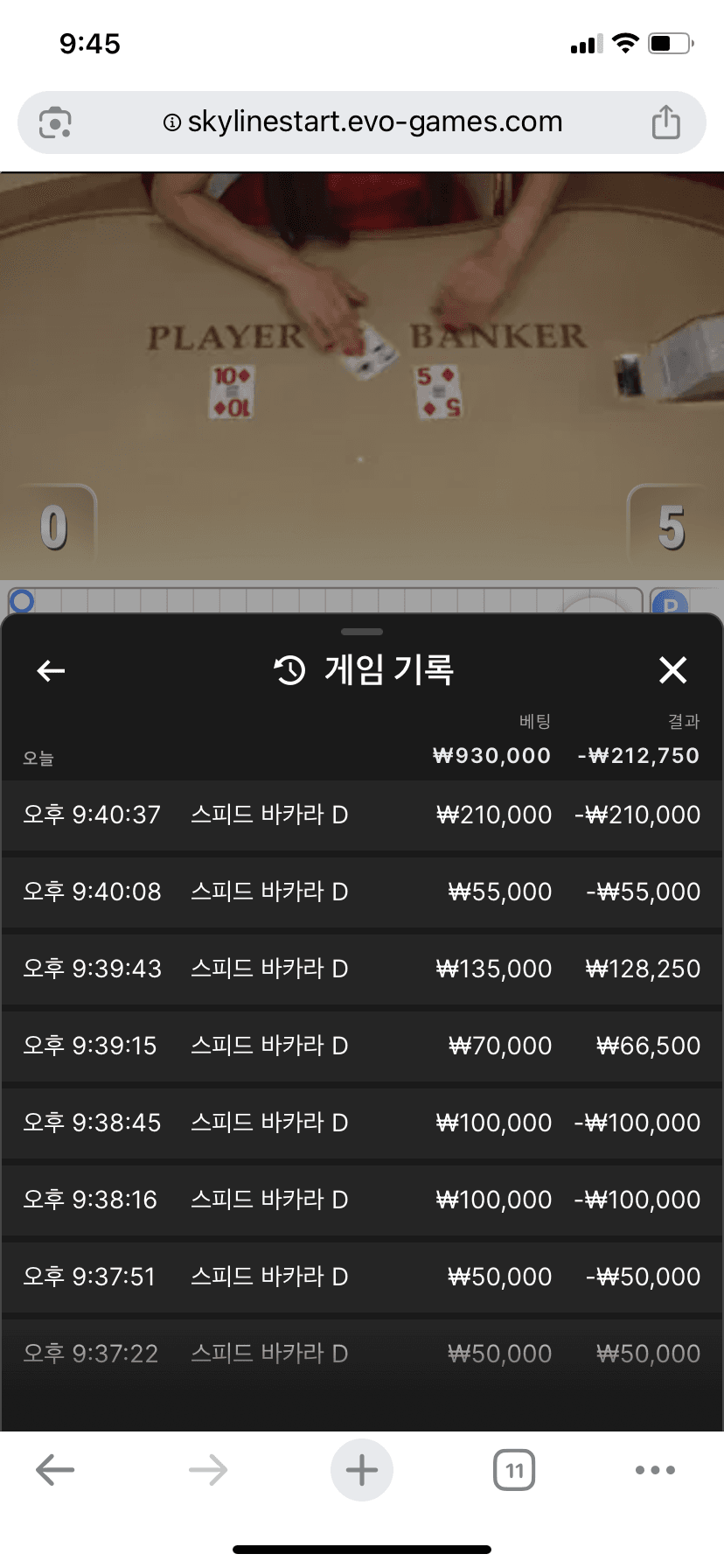Open the 9:39:15 game record
This screenshot has width=724, height=1568.
(x=362, y=1046)
